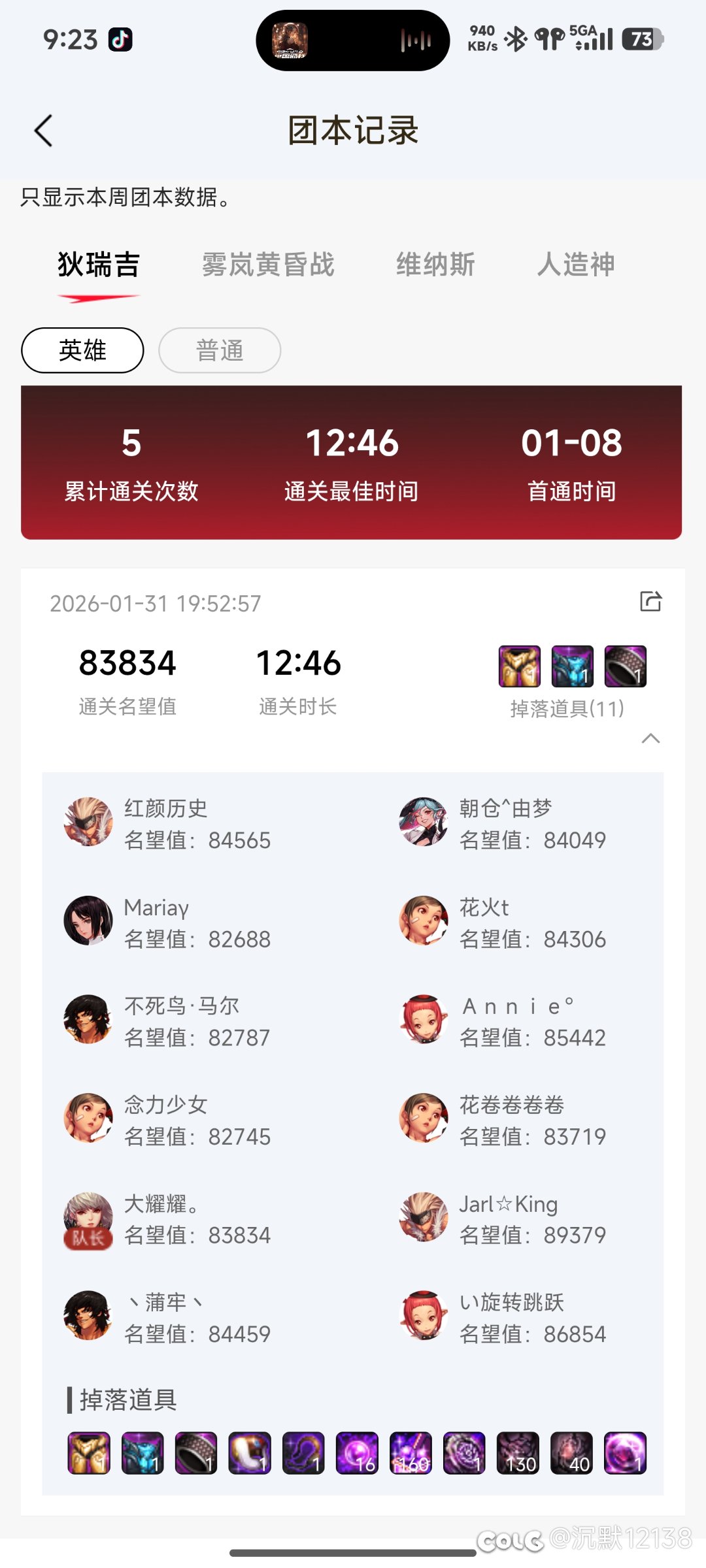
Task: Switch to the 维纳斯 tab
Action: pyautogui.click(x=435, y=265)
